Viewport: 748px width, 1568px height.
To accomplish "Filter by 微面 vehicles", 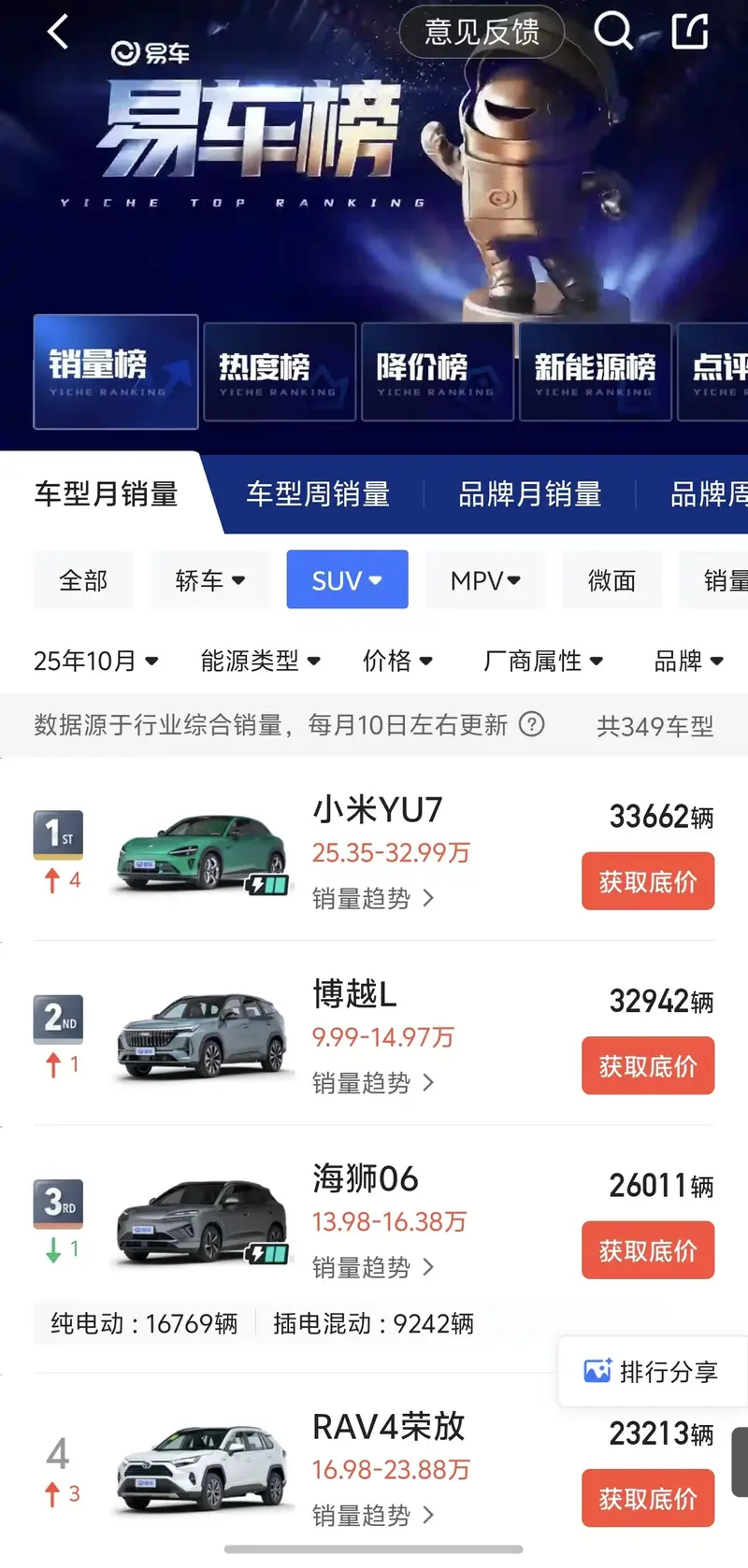I will pos(611,580).
